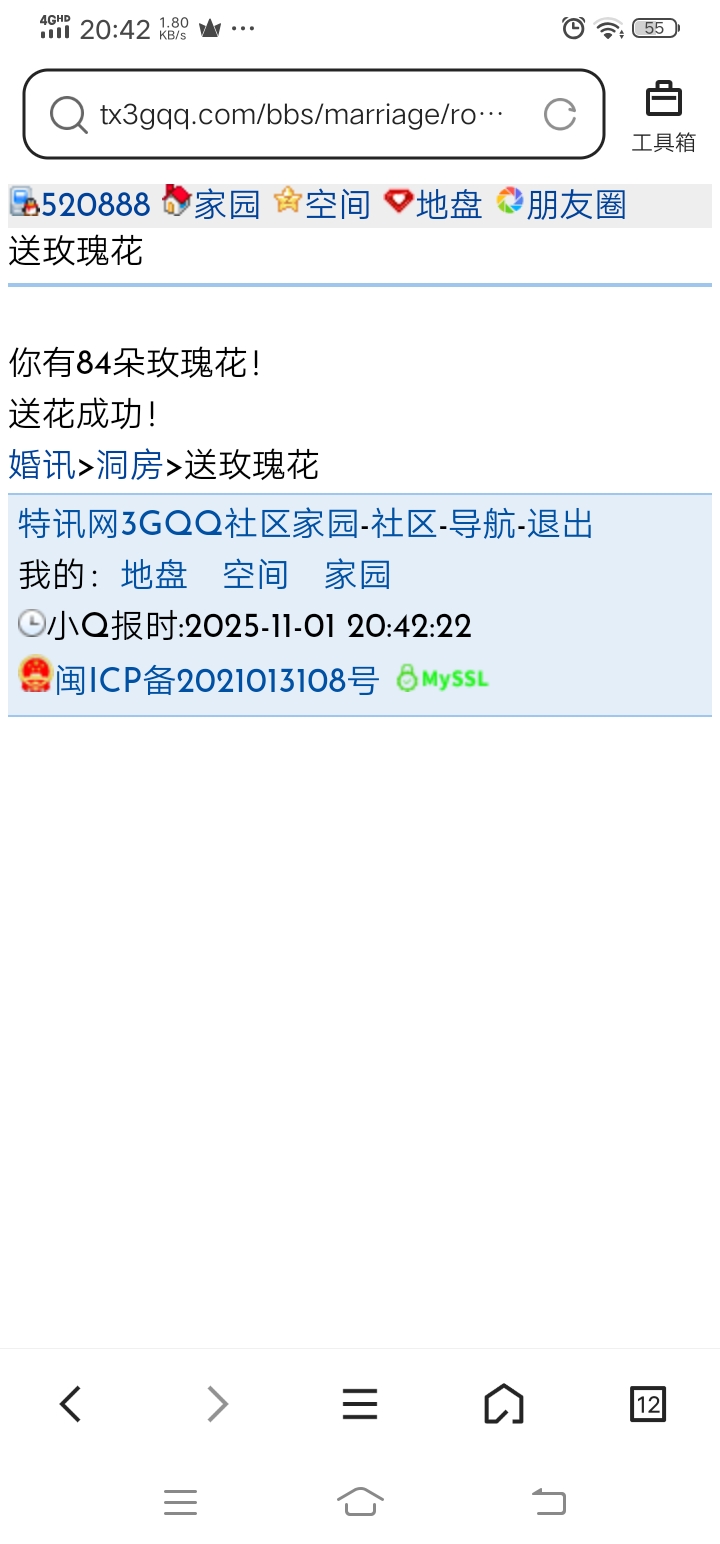Screen dimensions: 720x1544
Task: Open the 特讯网3GQQ社区家园 link
Action: coord(188,523)
